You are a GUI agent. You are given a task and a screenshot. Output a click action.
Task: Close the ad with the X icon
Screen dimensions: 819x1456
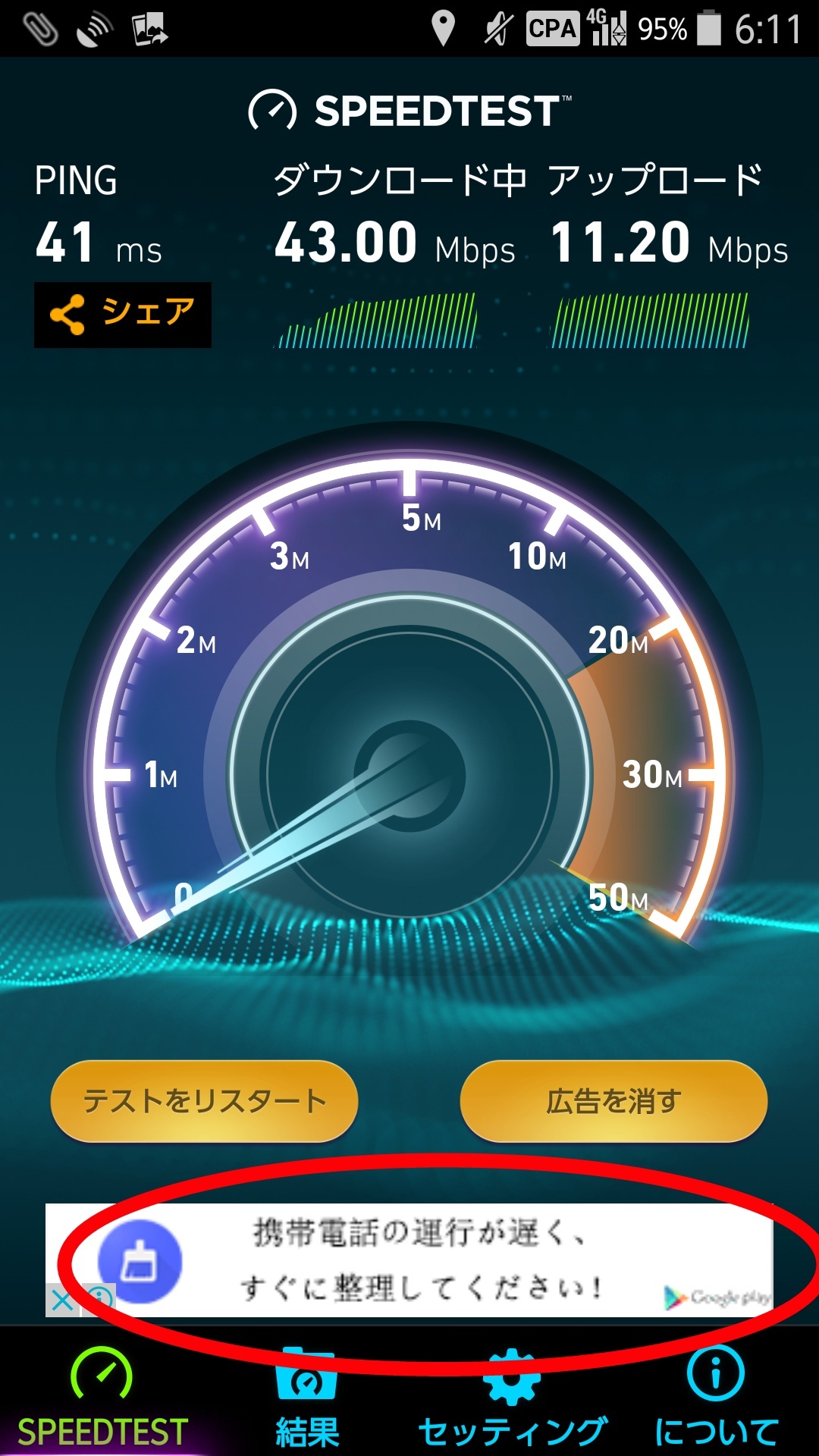click(x=62, y=1301)
